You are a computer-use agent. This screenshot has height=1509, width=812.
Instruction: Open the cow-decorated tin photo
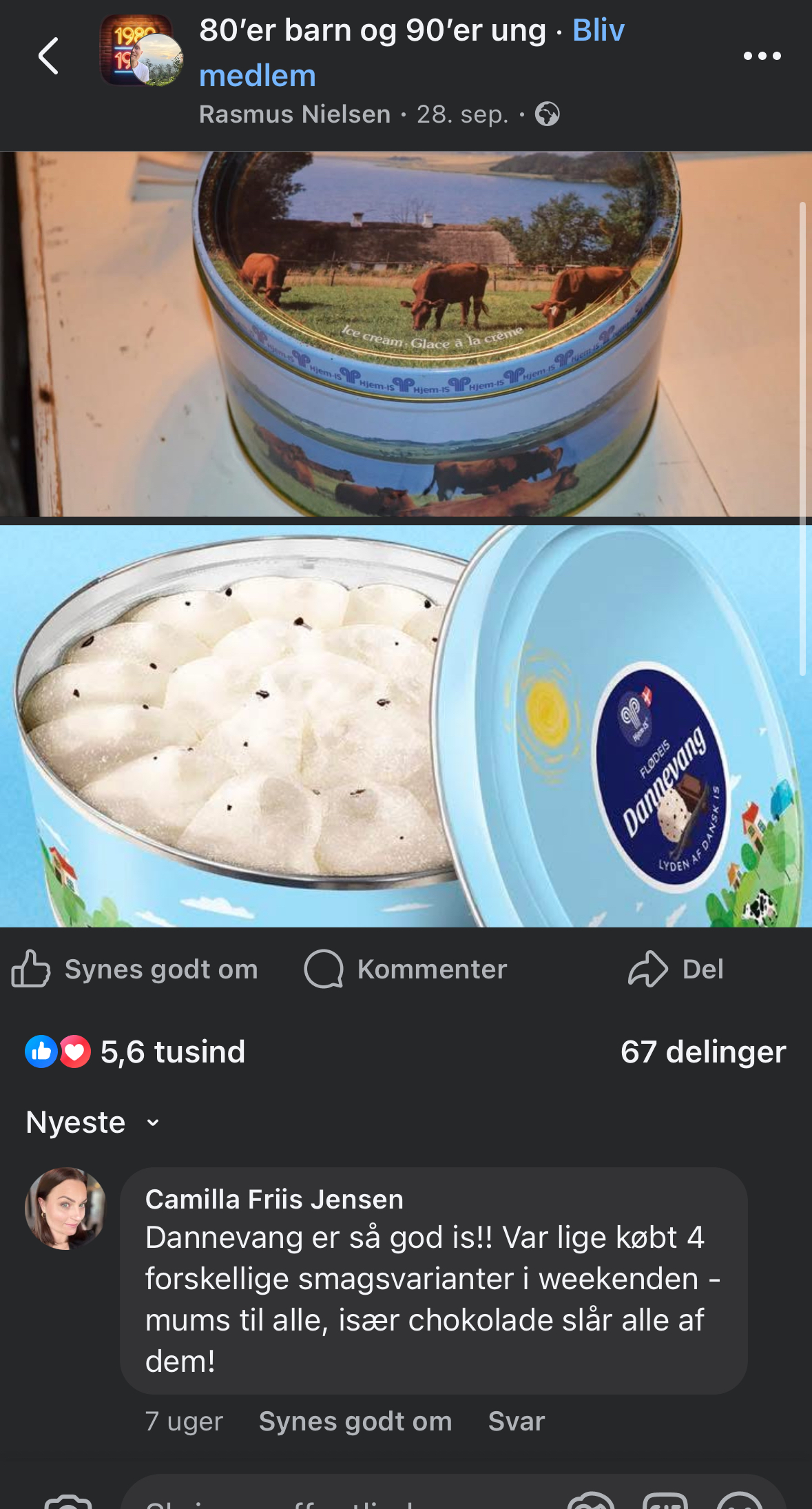coord(406,333)
